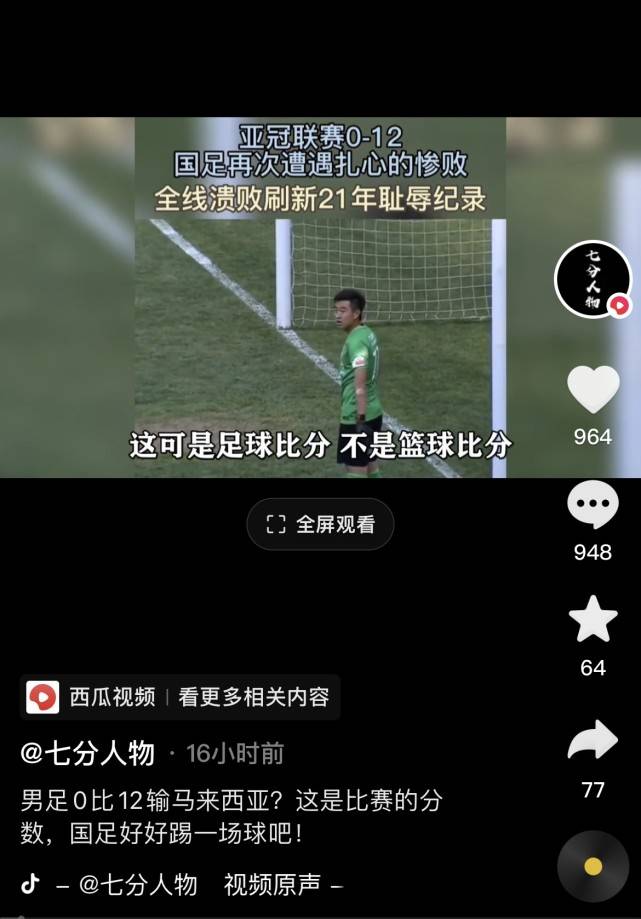Like this video with the heart
The image size is (641, 919).
pos(593,389)
